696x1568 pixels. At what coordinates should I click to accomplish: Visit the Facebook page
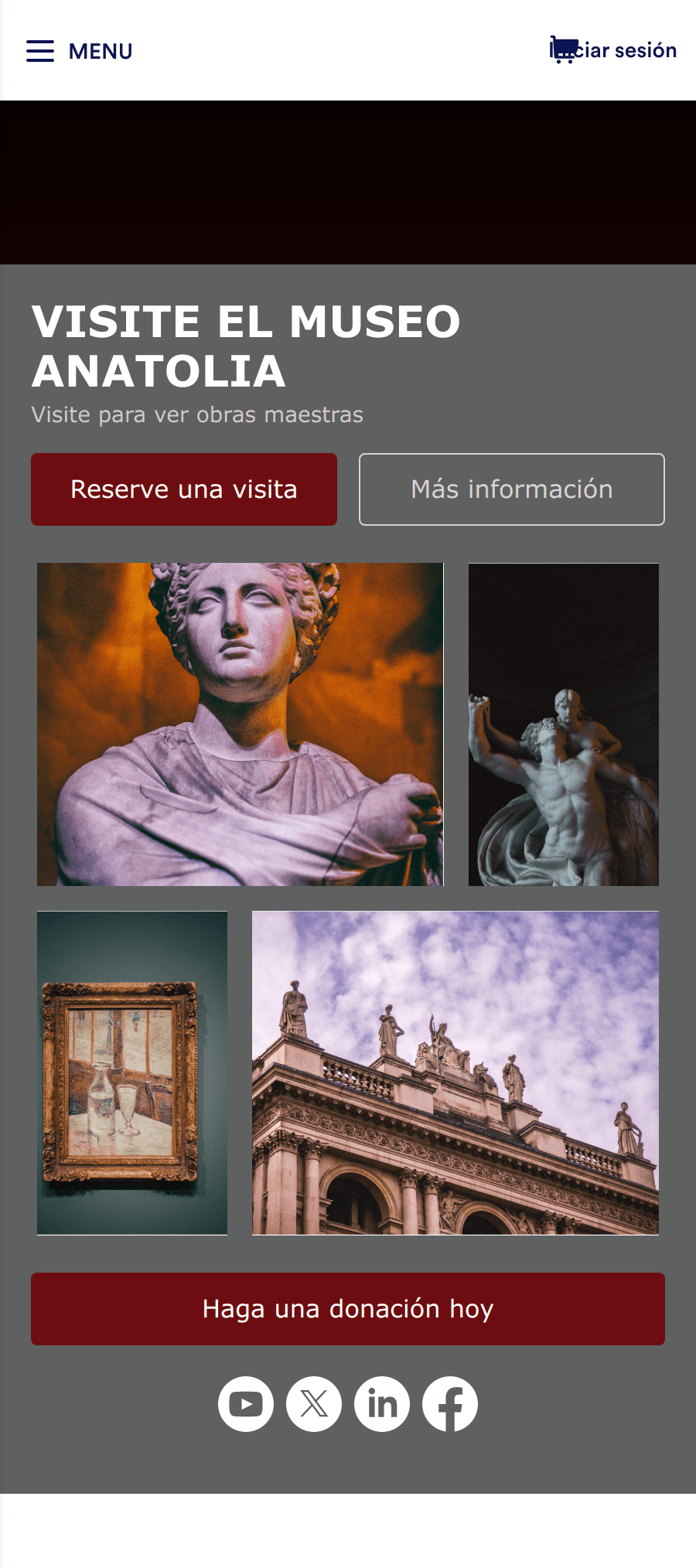click(450, 1404)
